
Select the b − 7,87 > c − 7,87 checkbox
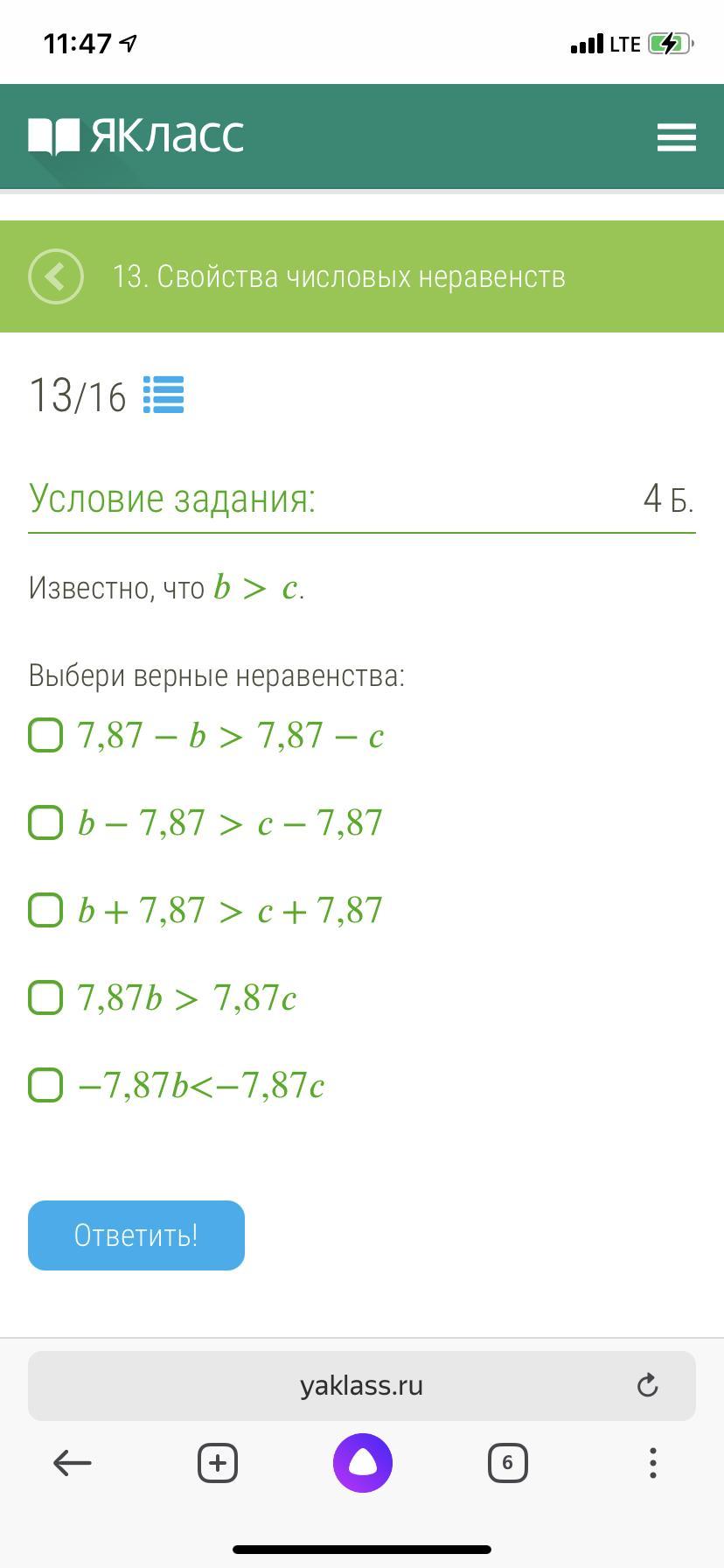[45, 822]
